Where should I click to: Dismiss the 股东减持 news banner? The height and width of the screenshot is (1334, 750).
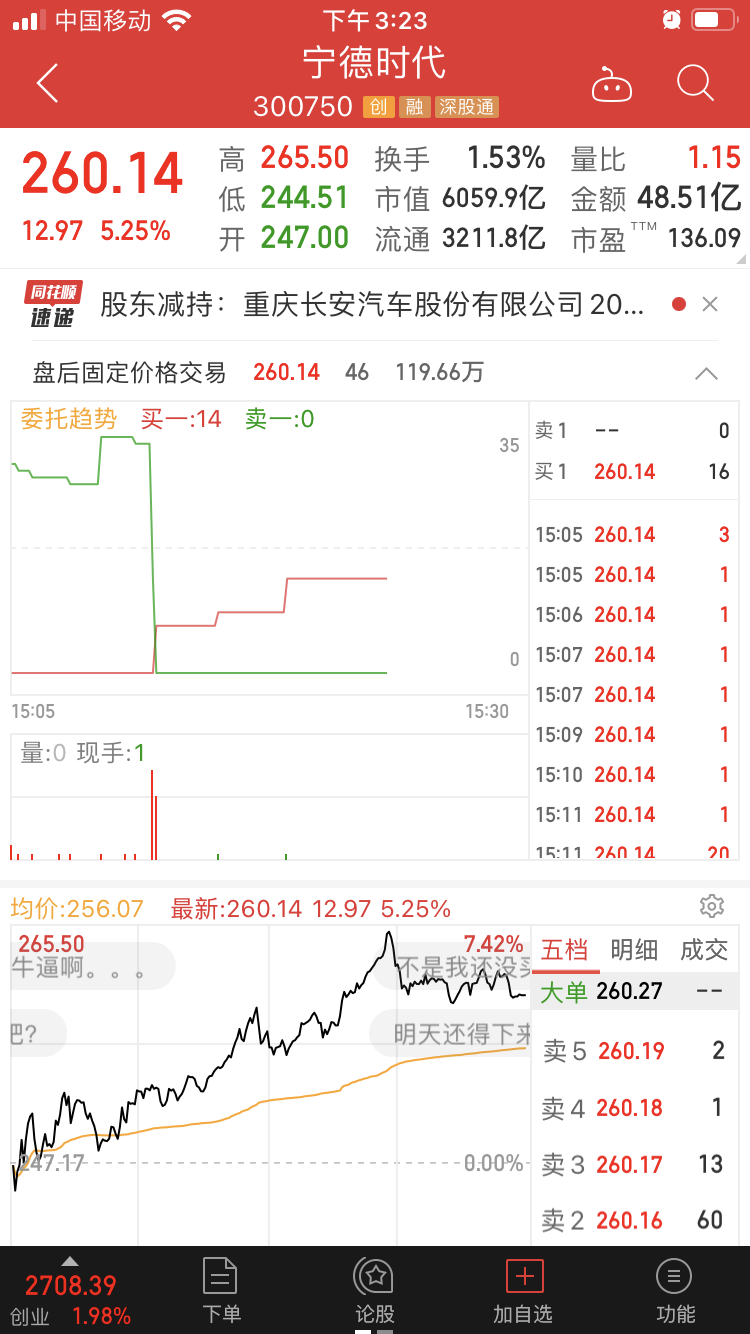click(710, 305)
